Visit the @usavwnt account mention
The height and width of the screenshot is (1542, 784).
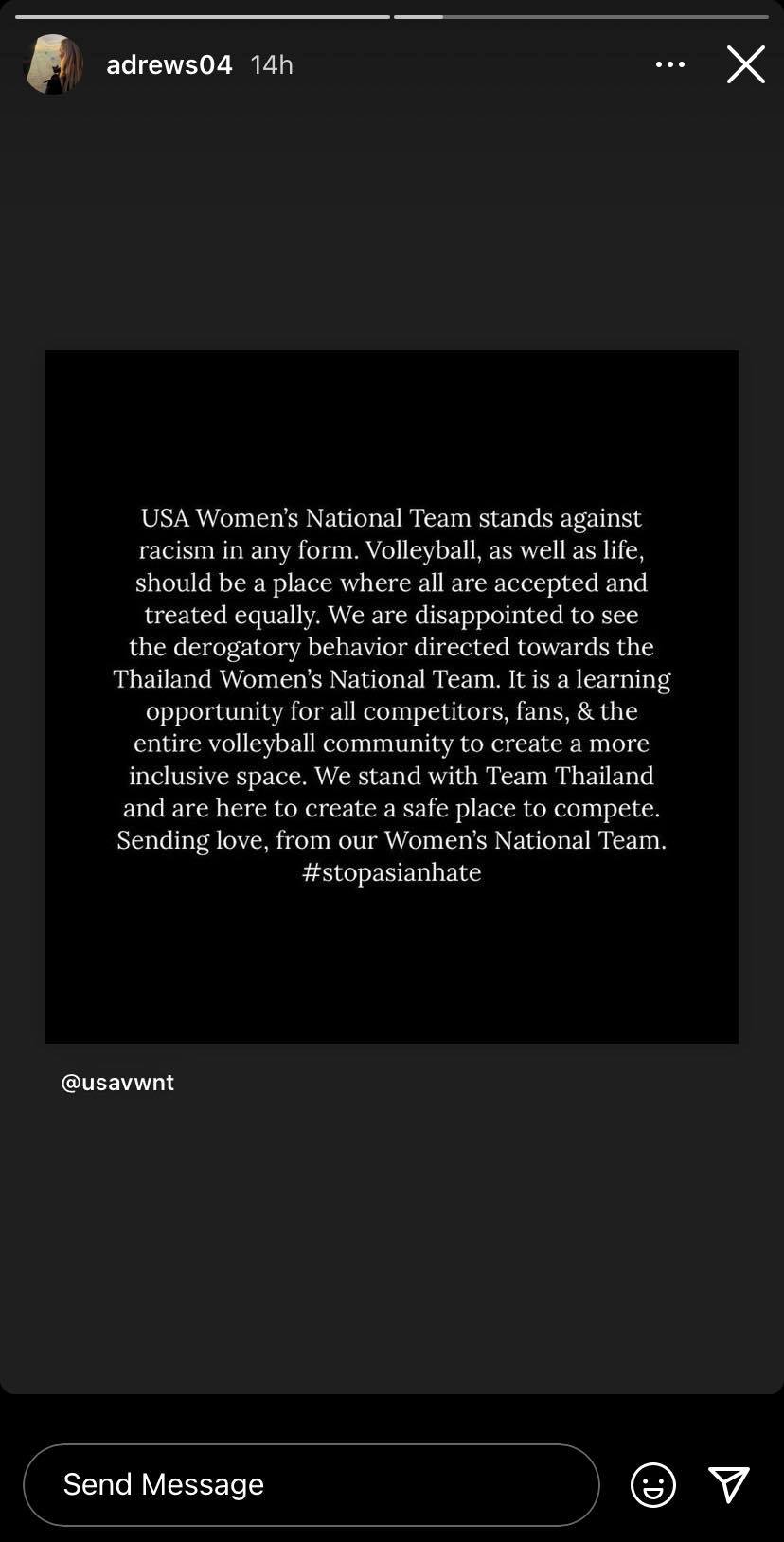point(117,1082)
